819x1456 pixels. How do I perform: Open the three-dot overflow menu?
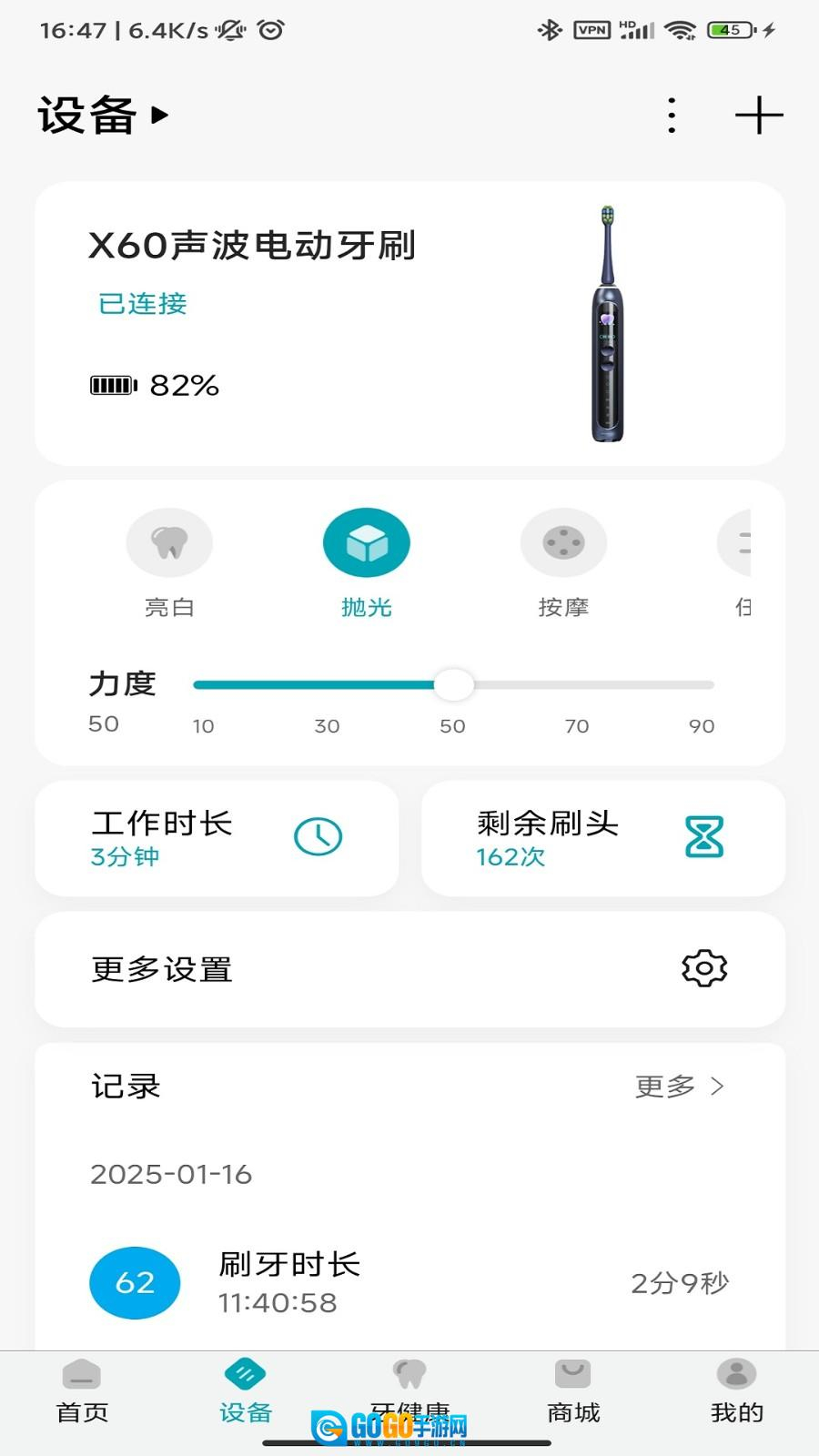[672, 116]
